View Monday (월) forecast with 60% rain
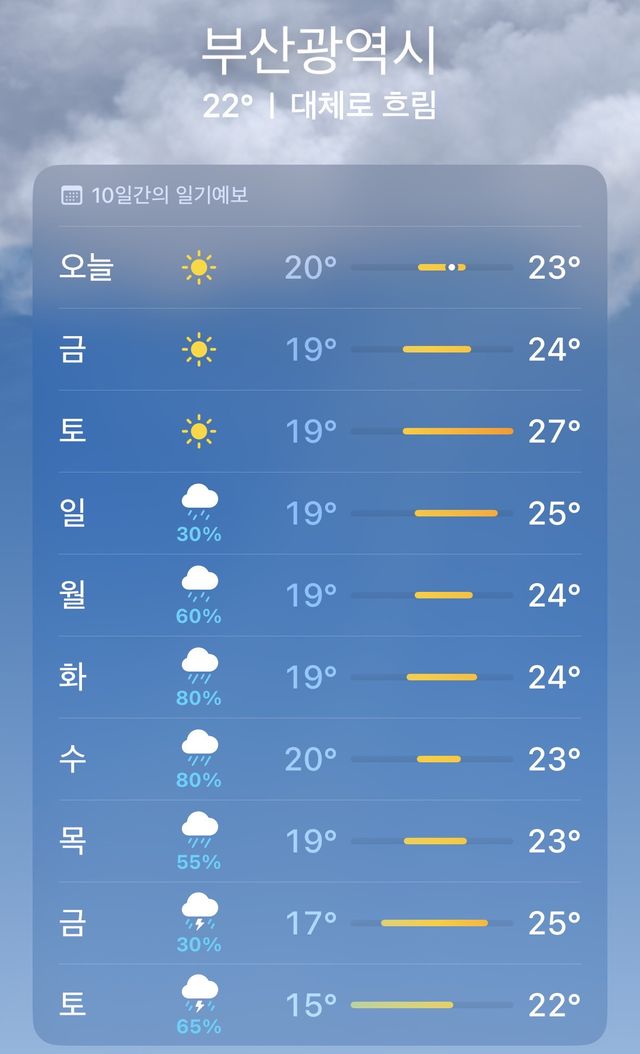Image resolution: width=640 pixels, height=1054 pixels. click(x=320, y=596)
